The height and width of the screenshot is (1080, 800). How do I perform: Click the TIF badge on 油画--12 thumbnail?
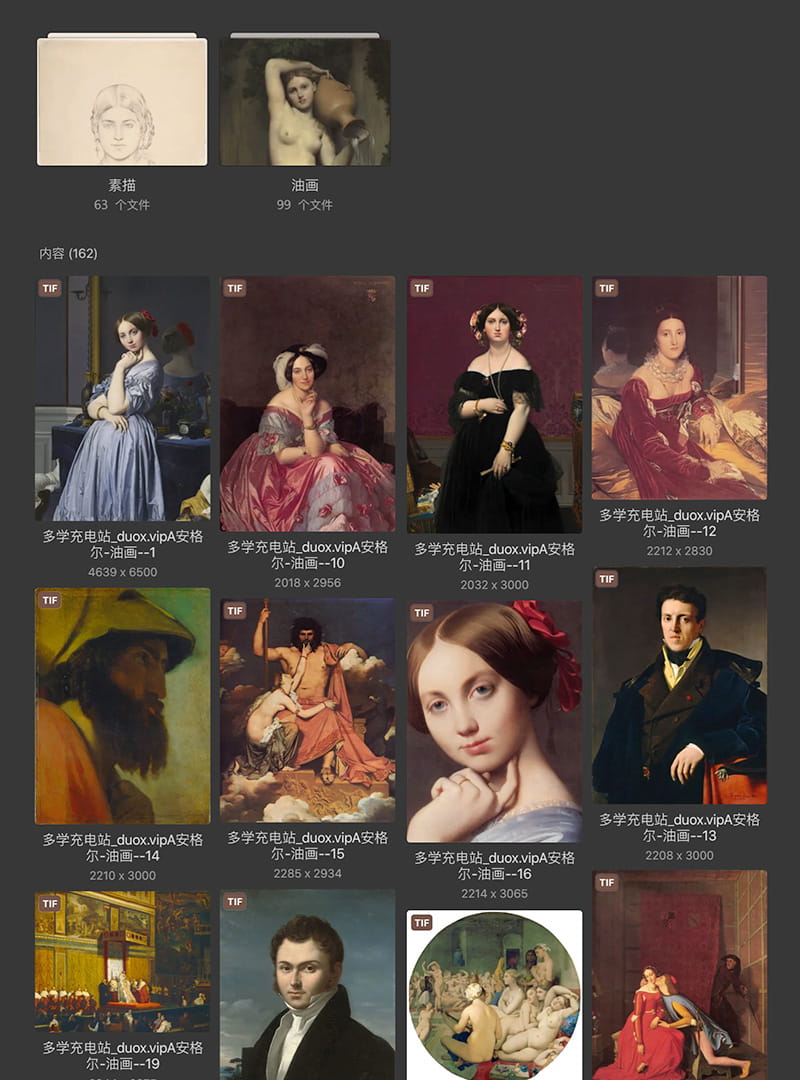[605, 288]
